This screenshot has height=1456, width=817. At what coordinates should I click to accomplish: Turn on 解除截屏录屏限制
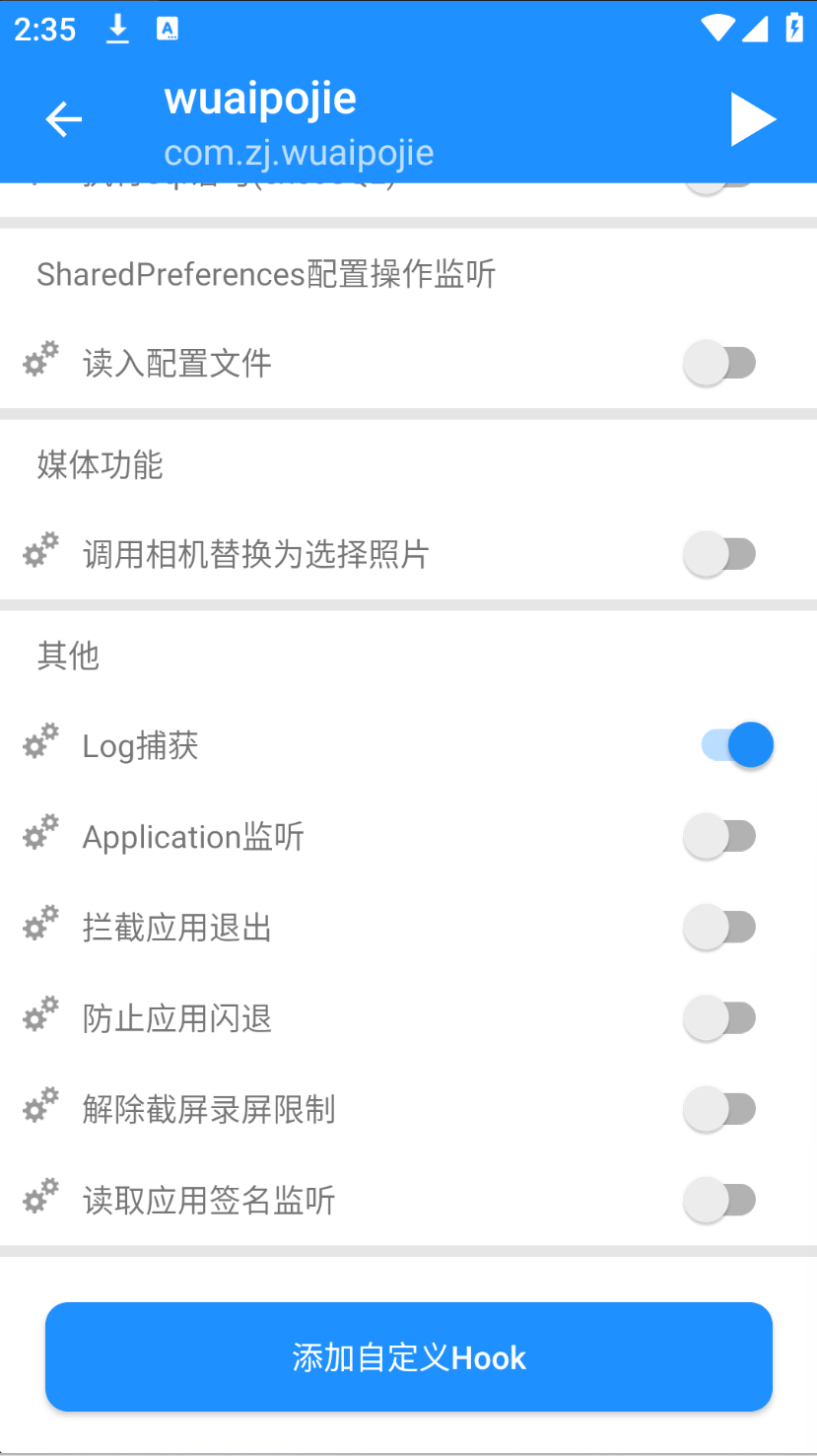720,1109
